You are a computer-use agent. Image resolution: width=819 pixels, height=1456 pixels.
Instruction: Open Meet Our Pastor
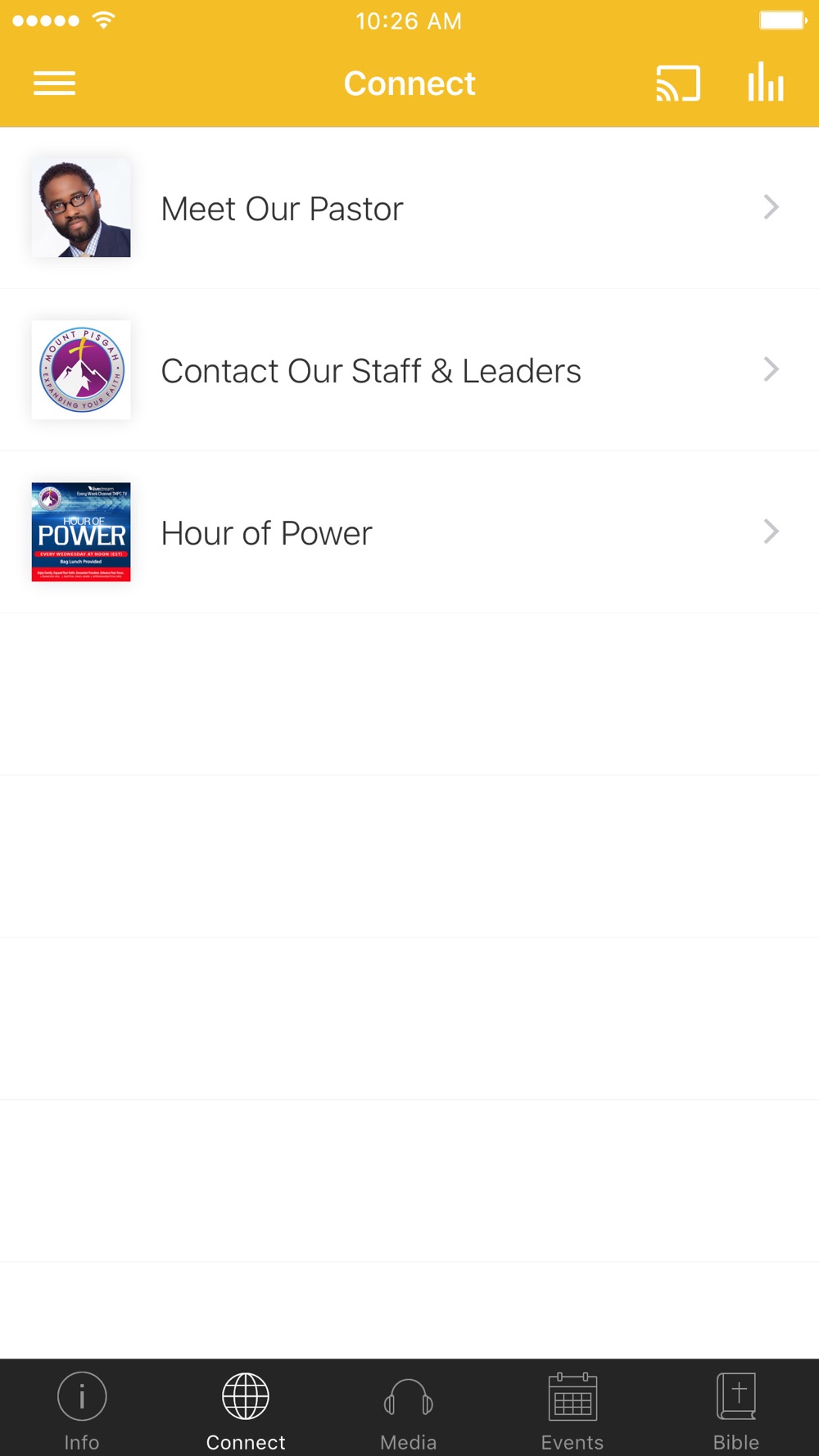(x=409, y=208)
